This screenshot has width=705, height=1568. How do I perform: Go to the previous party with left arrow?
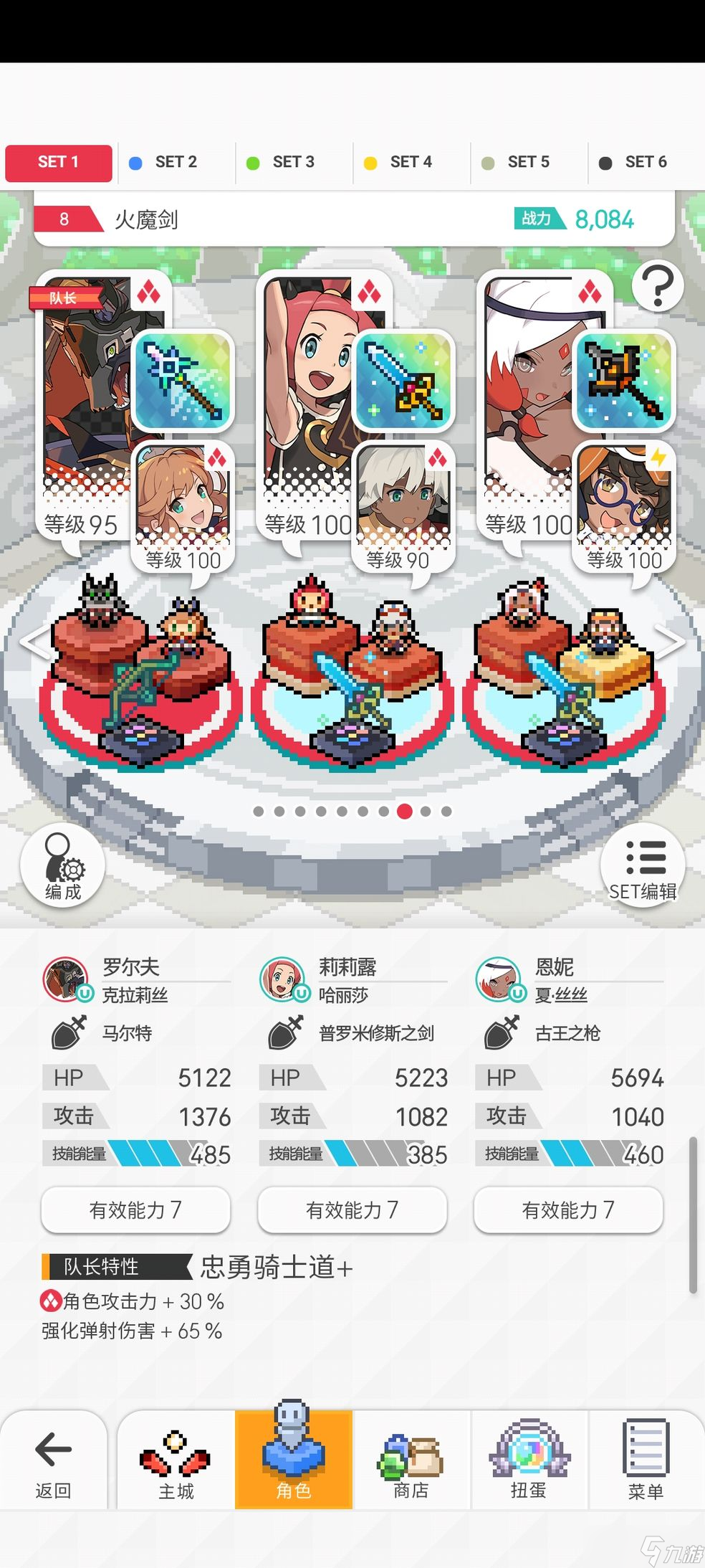click(x=32, y=641)
